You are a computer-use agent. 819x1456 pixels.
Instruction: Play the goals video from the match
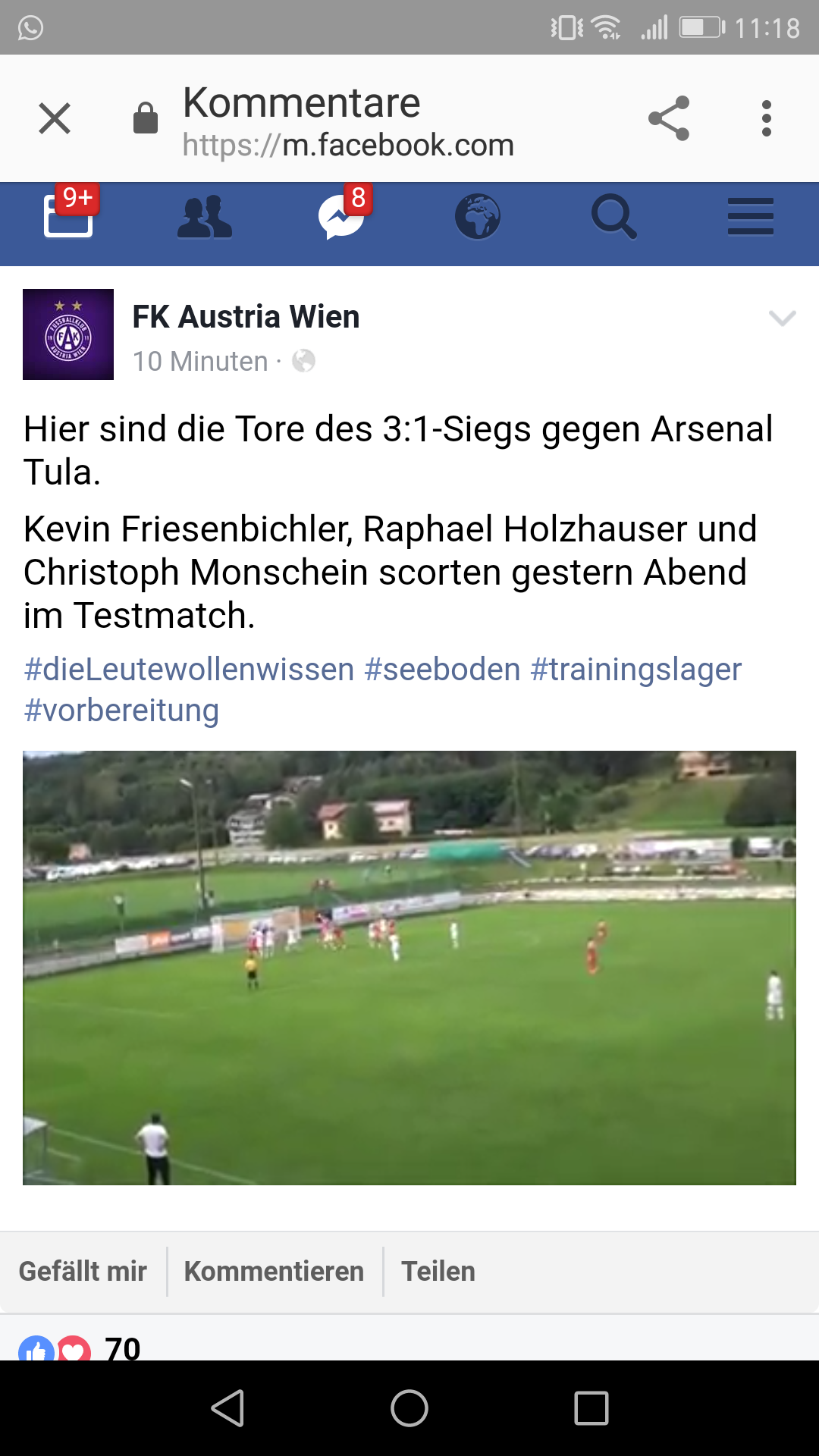click(x=409, y=968)
